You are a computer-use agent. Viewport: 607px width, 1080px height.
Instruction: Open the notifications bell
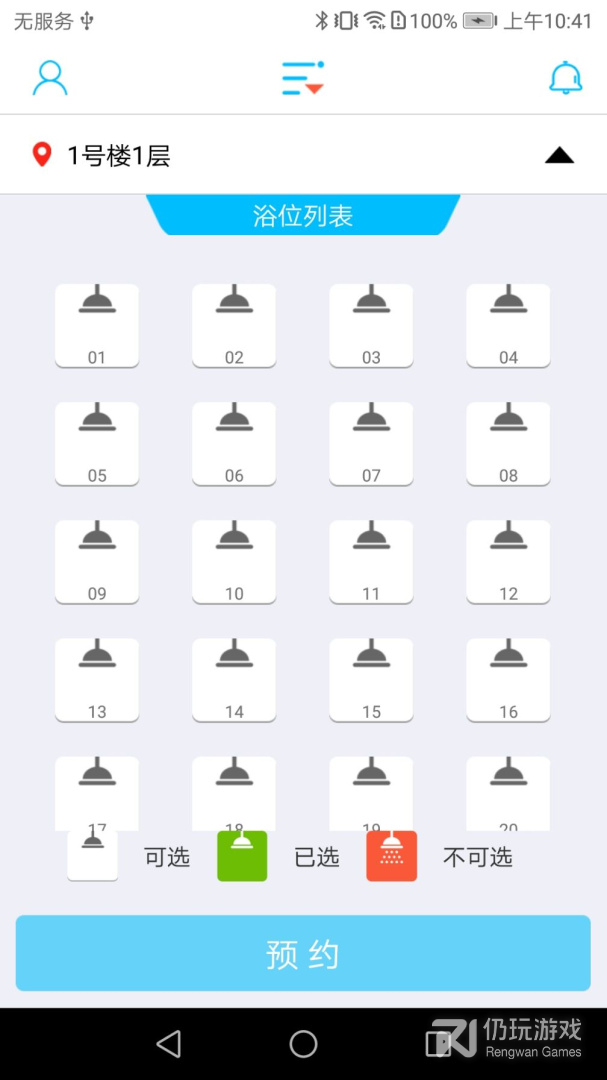coord(565,78)
